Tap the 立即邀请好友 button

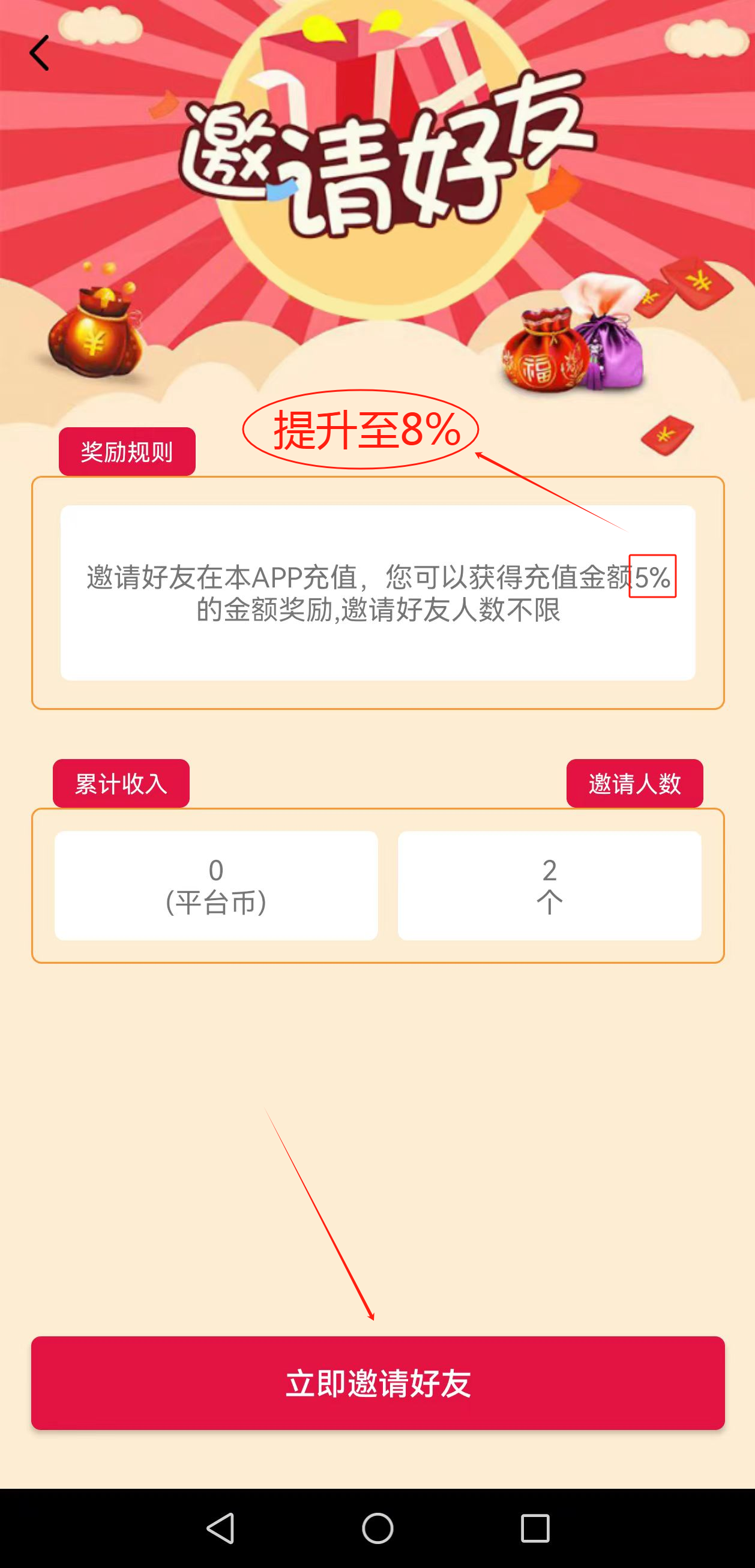[377, 1383]
